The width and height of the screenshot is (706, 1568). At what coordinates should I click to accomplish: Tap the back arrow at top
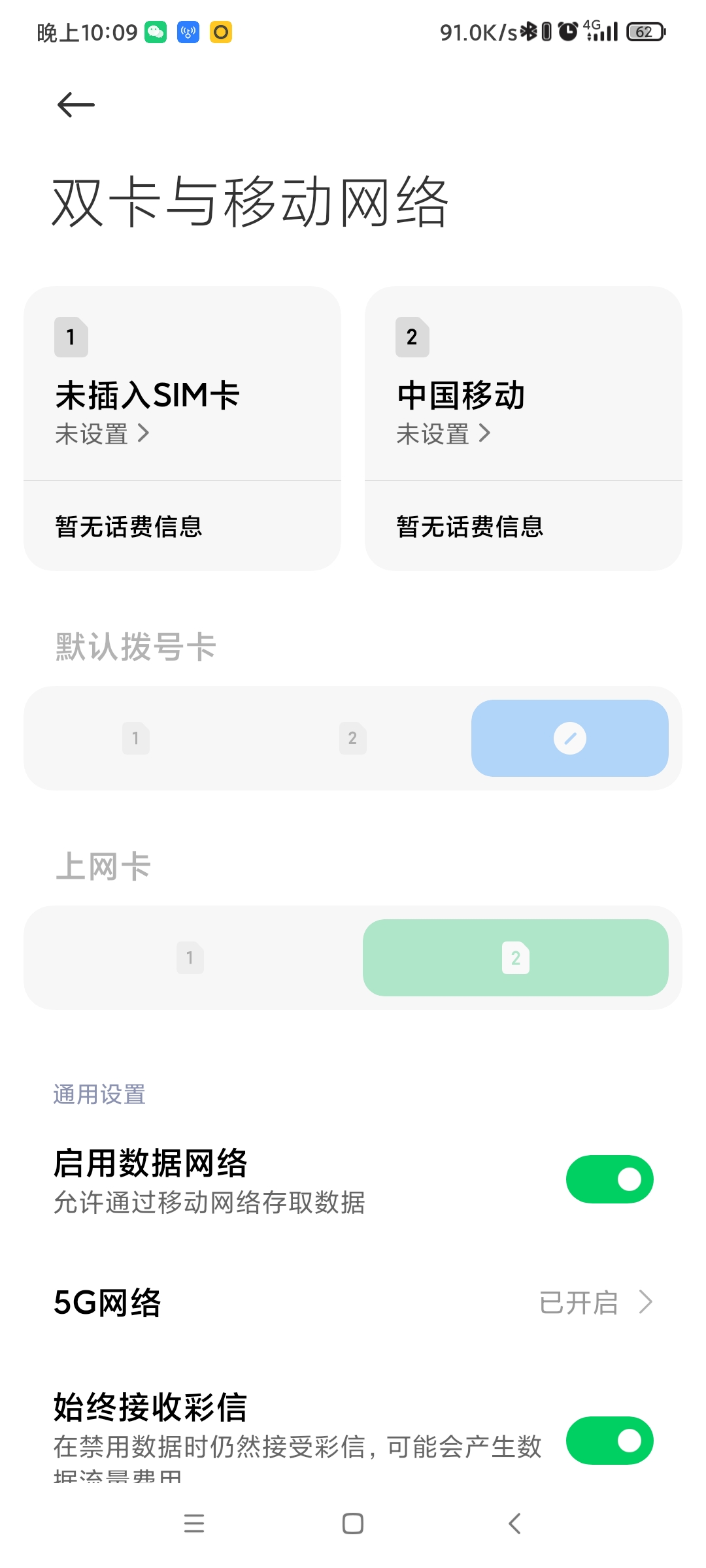point(76,105)
